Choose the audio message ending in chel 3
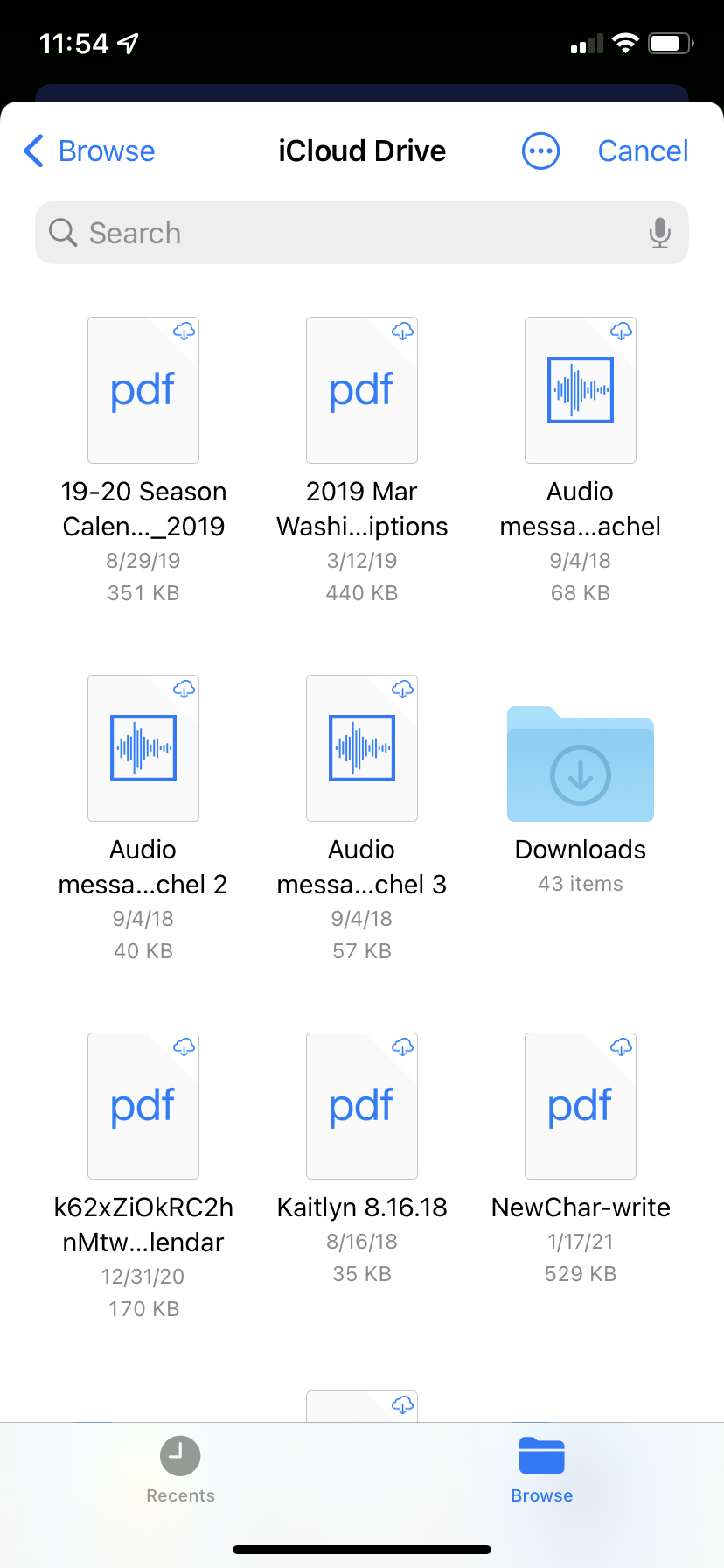The height and width of the screenshot is (1568, 724). (362, 748)
